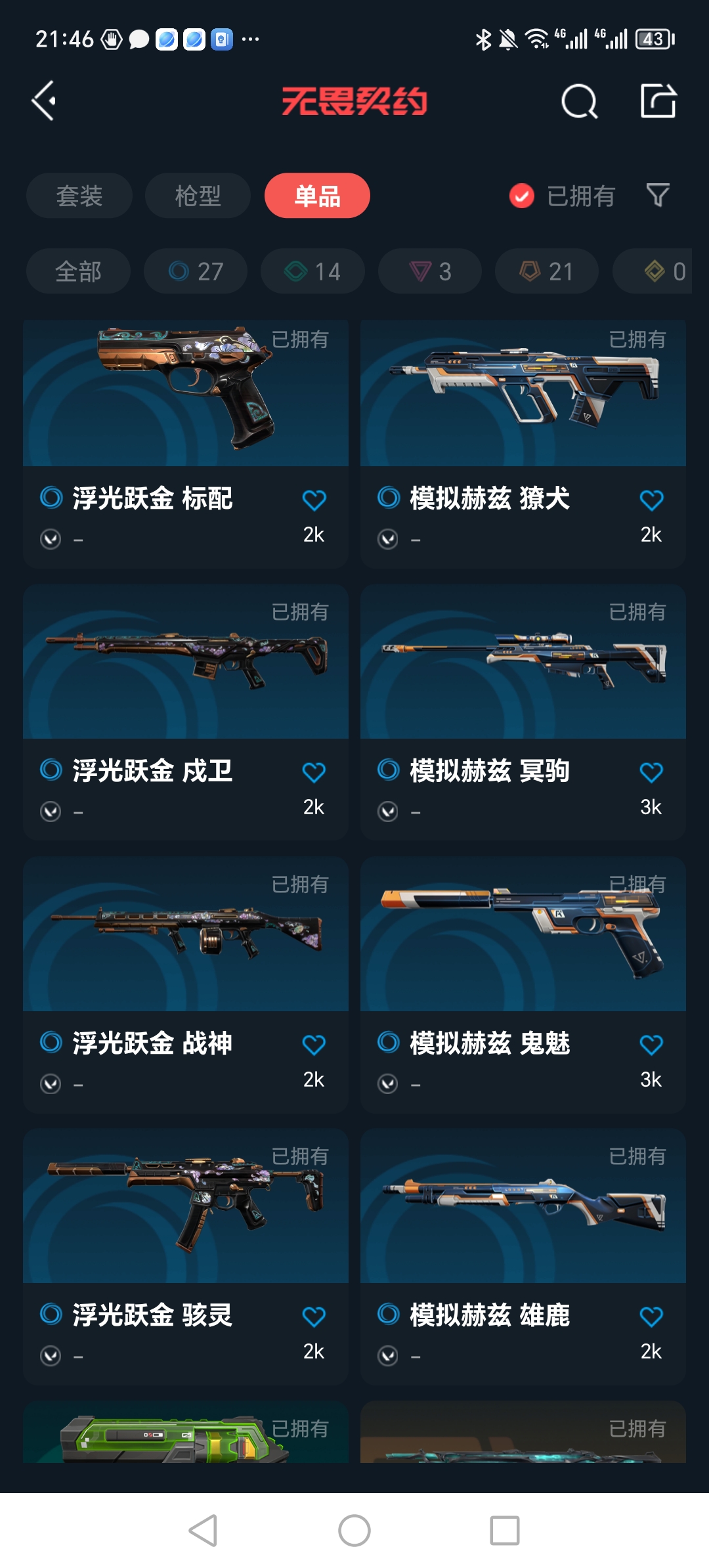709x1568 pixels.
Task: Switch to the 枪型 tab
Action: 198,196
